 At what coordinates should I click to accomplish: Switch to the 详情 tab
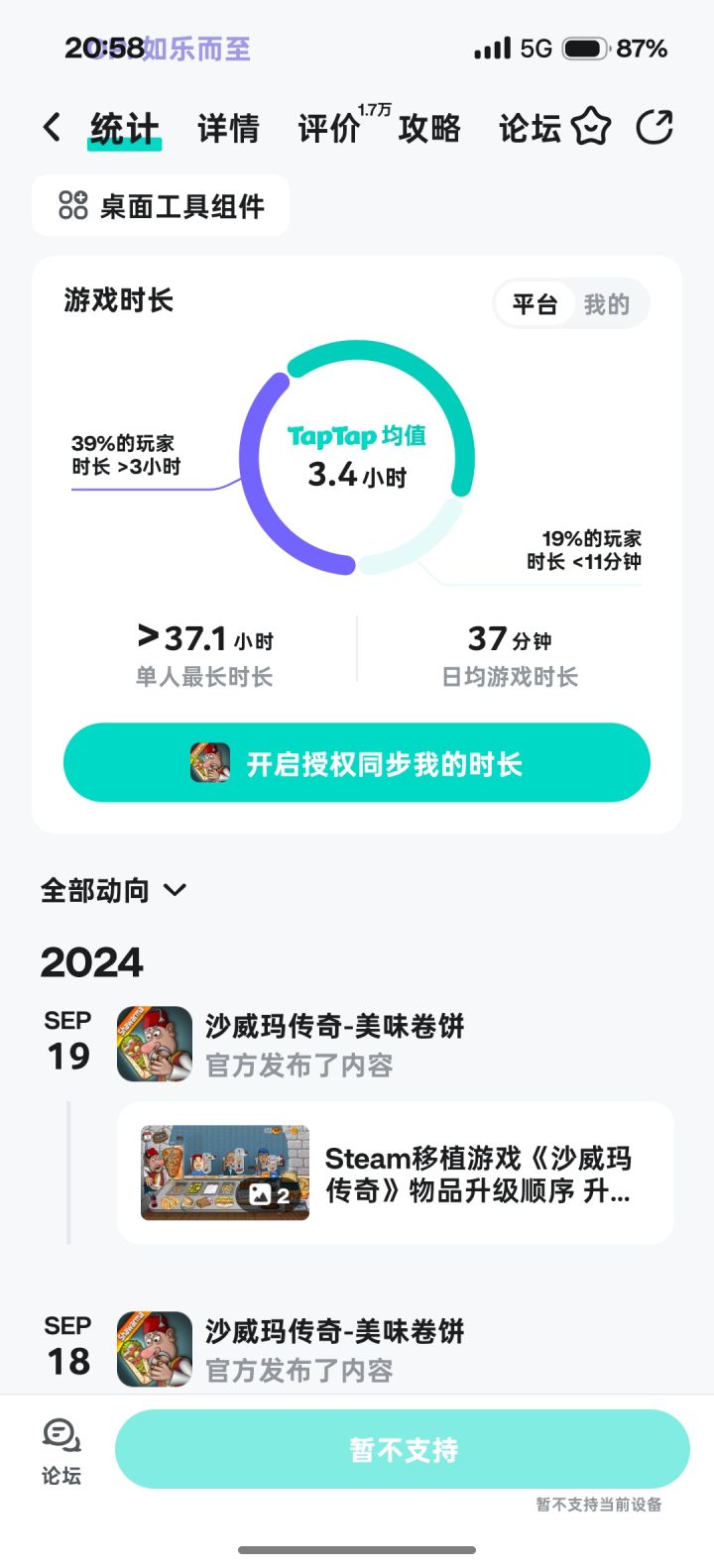pos(228,129)
